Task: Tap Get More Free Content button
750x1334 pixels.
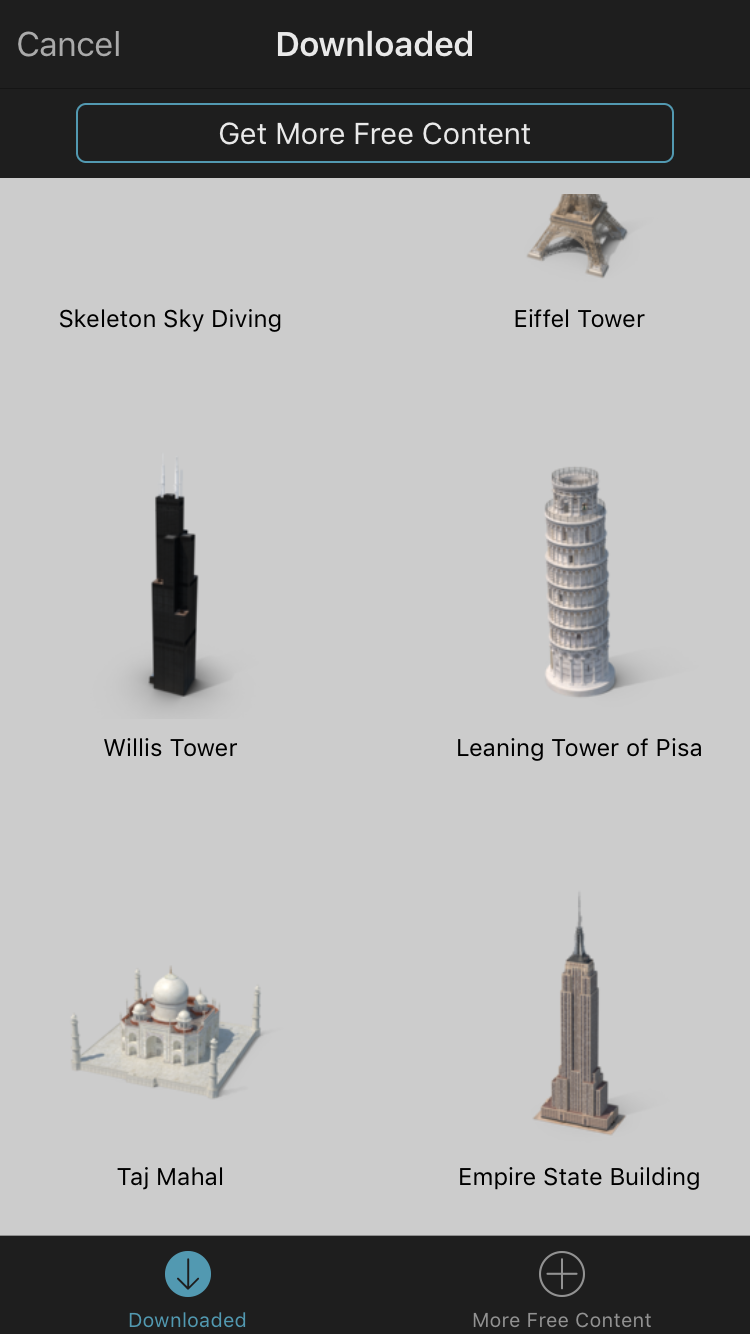Action: (x=375, y=133)
